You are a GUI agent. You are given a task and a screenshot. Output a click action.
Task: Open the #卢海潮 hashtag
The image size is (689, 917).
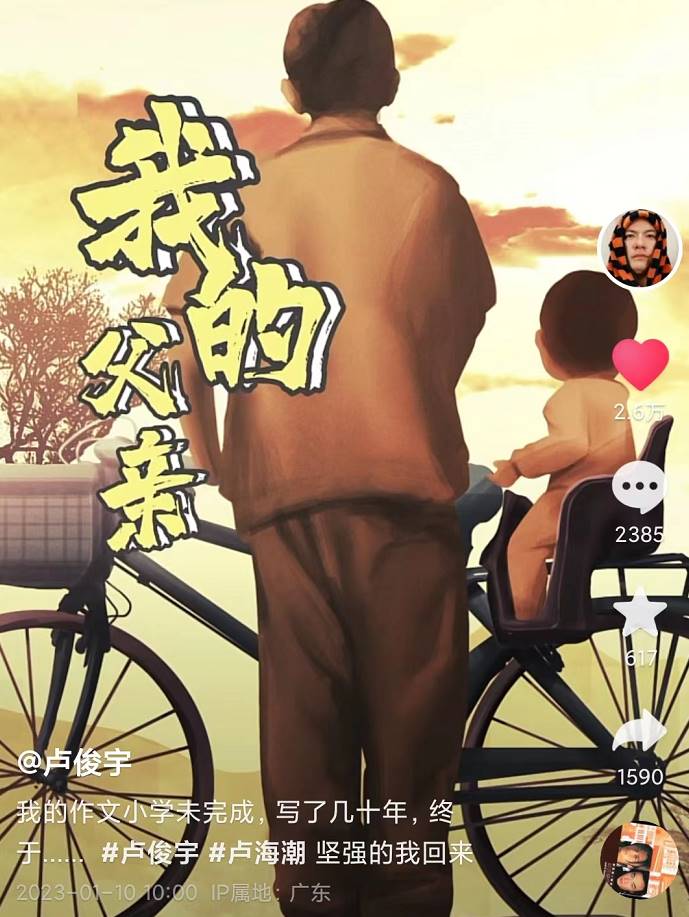coord(255,854)
